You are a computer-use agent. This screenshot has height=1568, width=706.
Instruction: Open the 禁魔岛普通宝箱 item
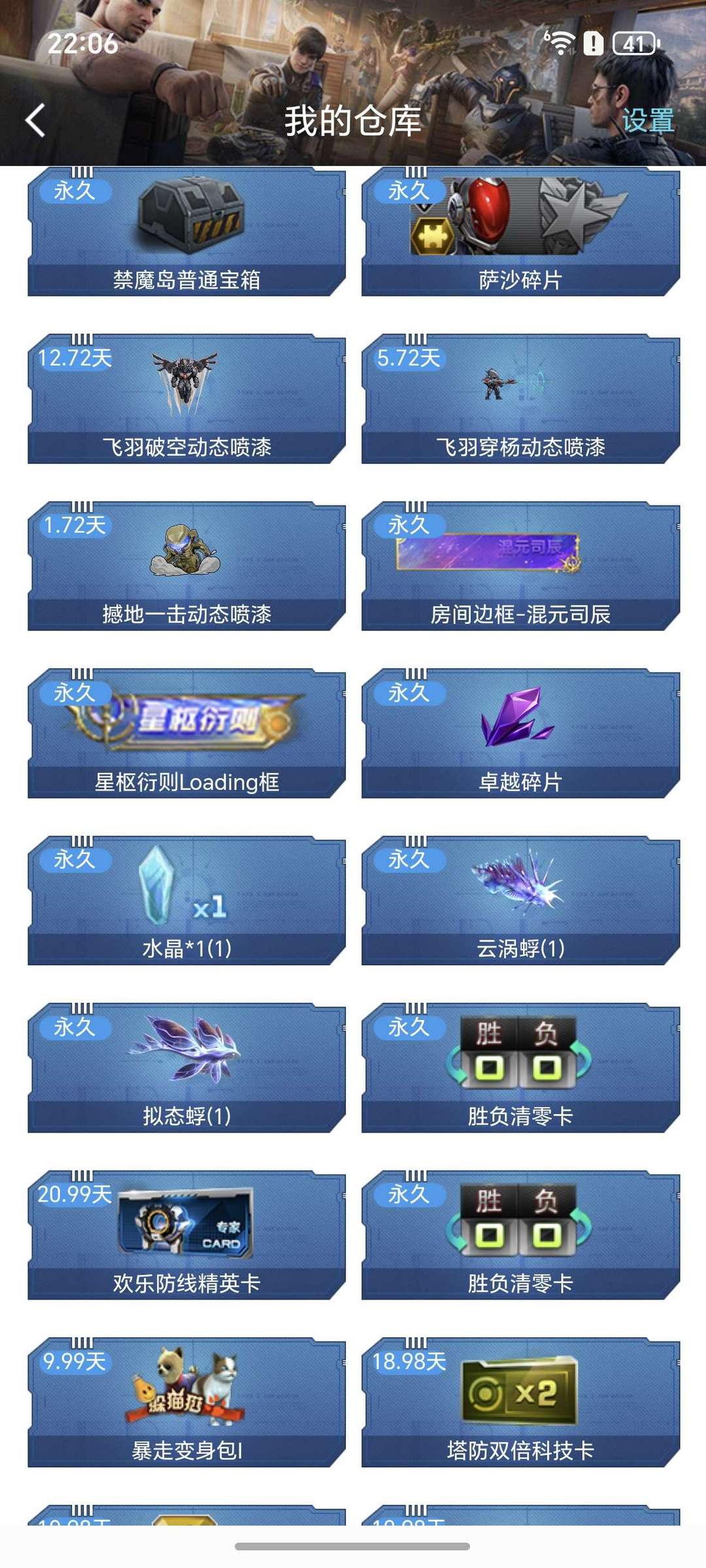[186, 233]
